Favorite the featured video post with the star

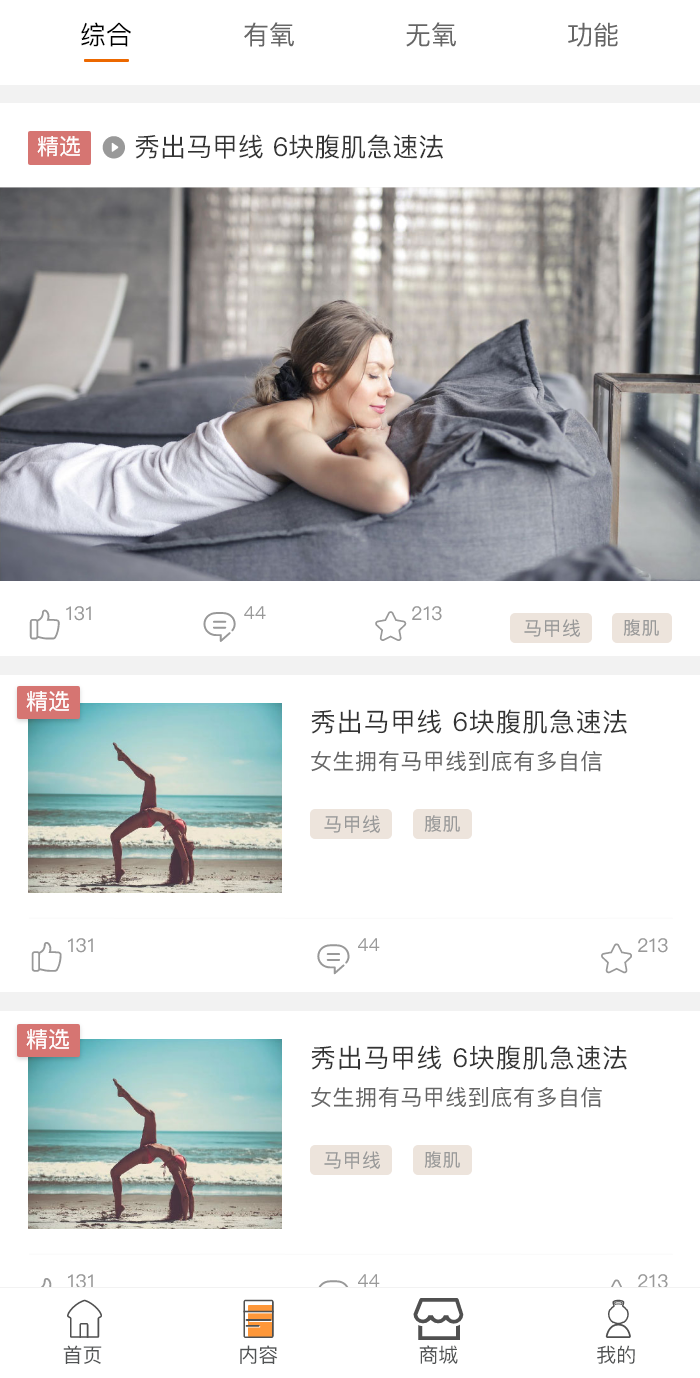[x=390, y=626]
